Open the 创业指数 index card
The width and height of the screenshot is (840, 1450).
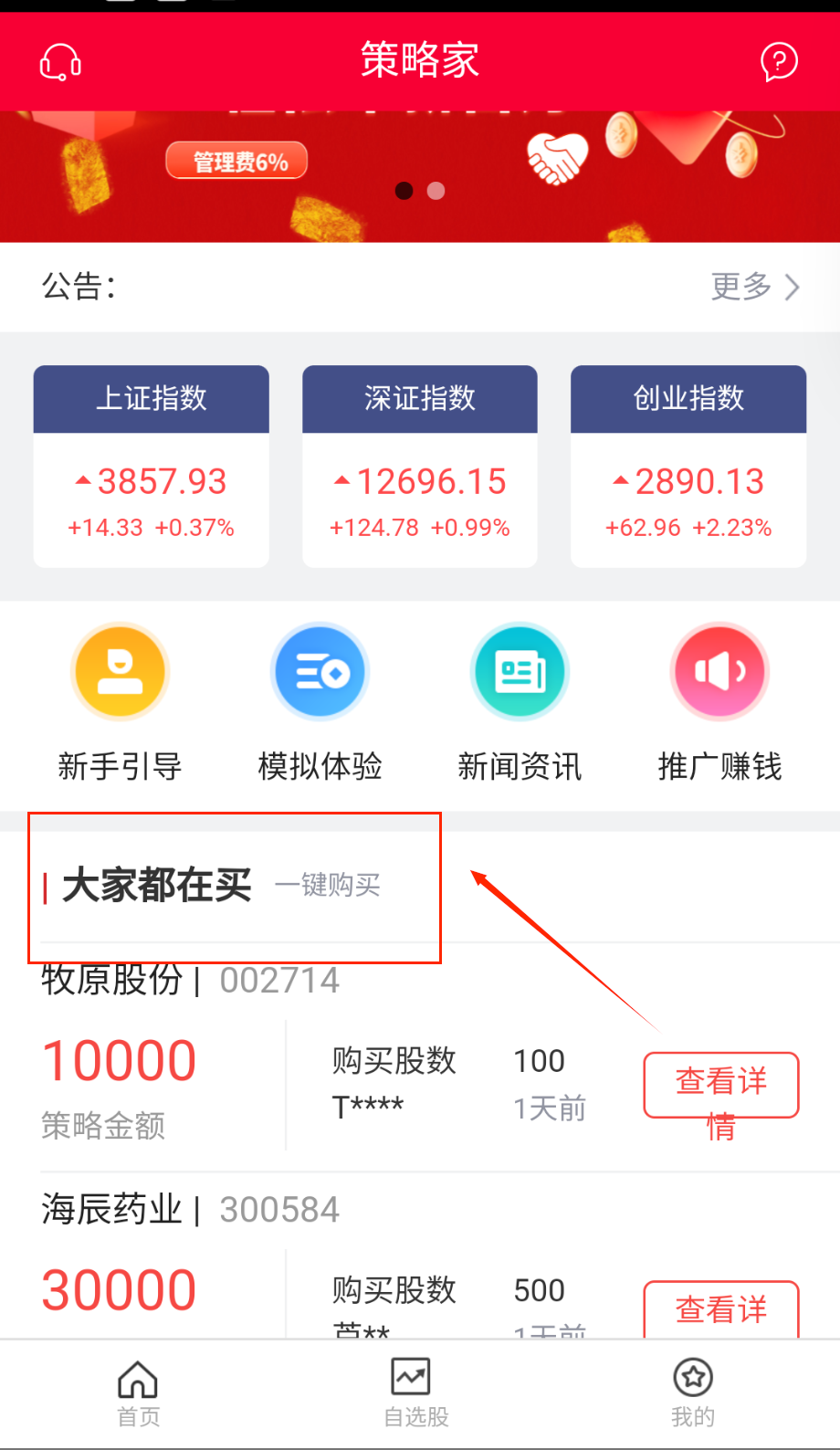click(x=688, y=466)
